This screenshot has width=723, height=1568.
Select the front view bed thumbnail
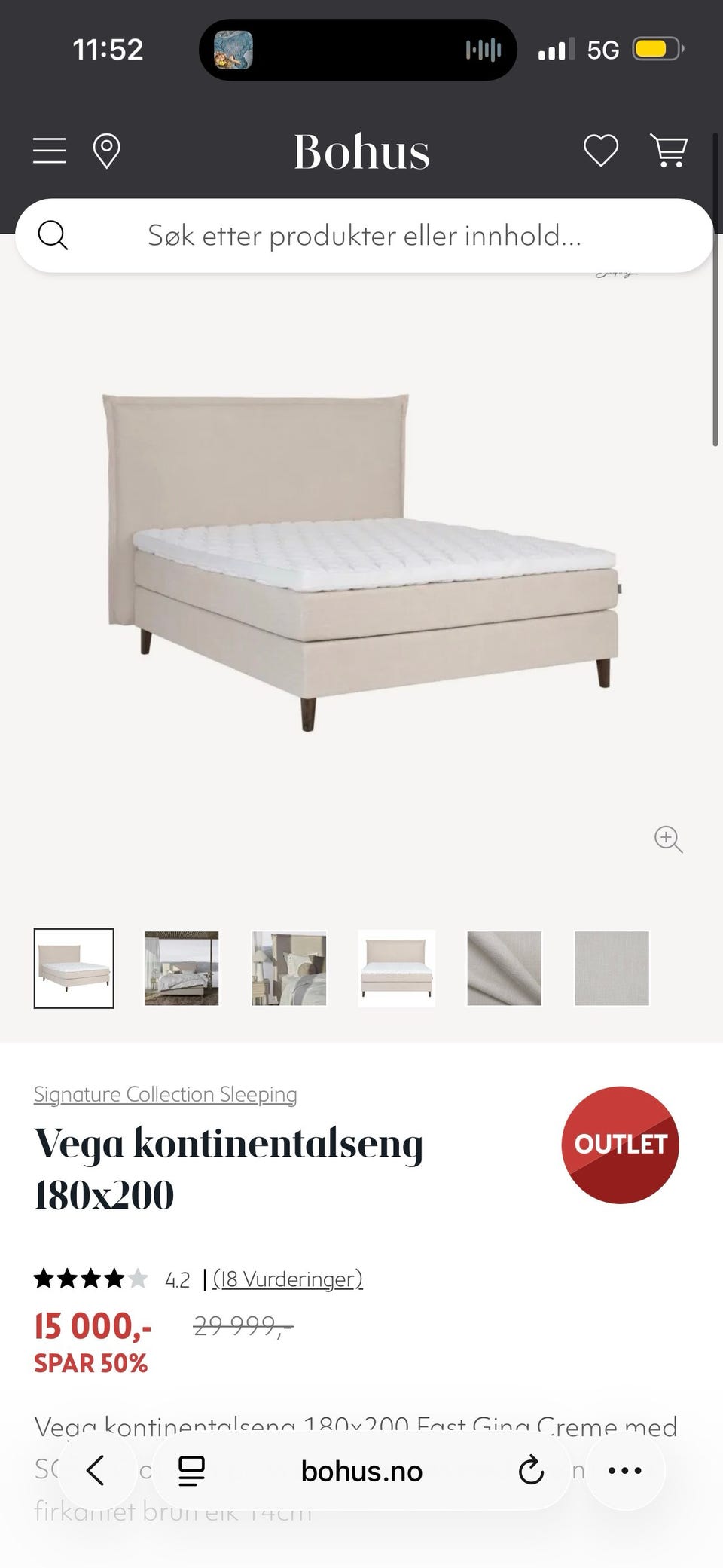pos(397,968)
